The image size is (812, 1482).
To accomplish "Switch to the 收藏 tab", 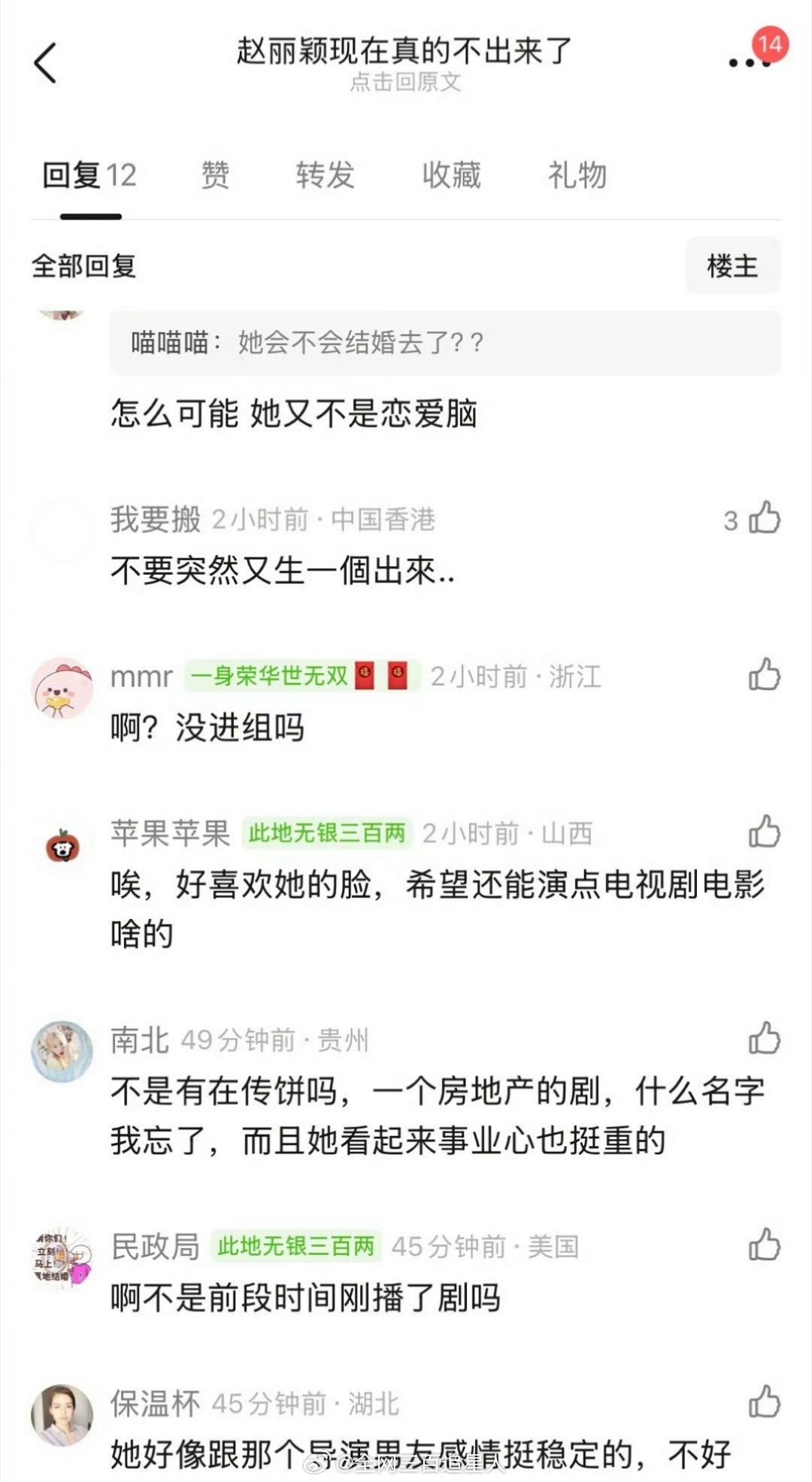I will [450, 175].
